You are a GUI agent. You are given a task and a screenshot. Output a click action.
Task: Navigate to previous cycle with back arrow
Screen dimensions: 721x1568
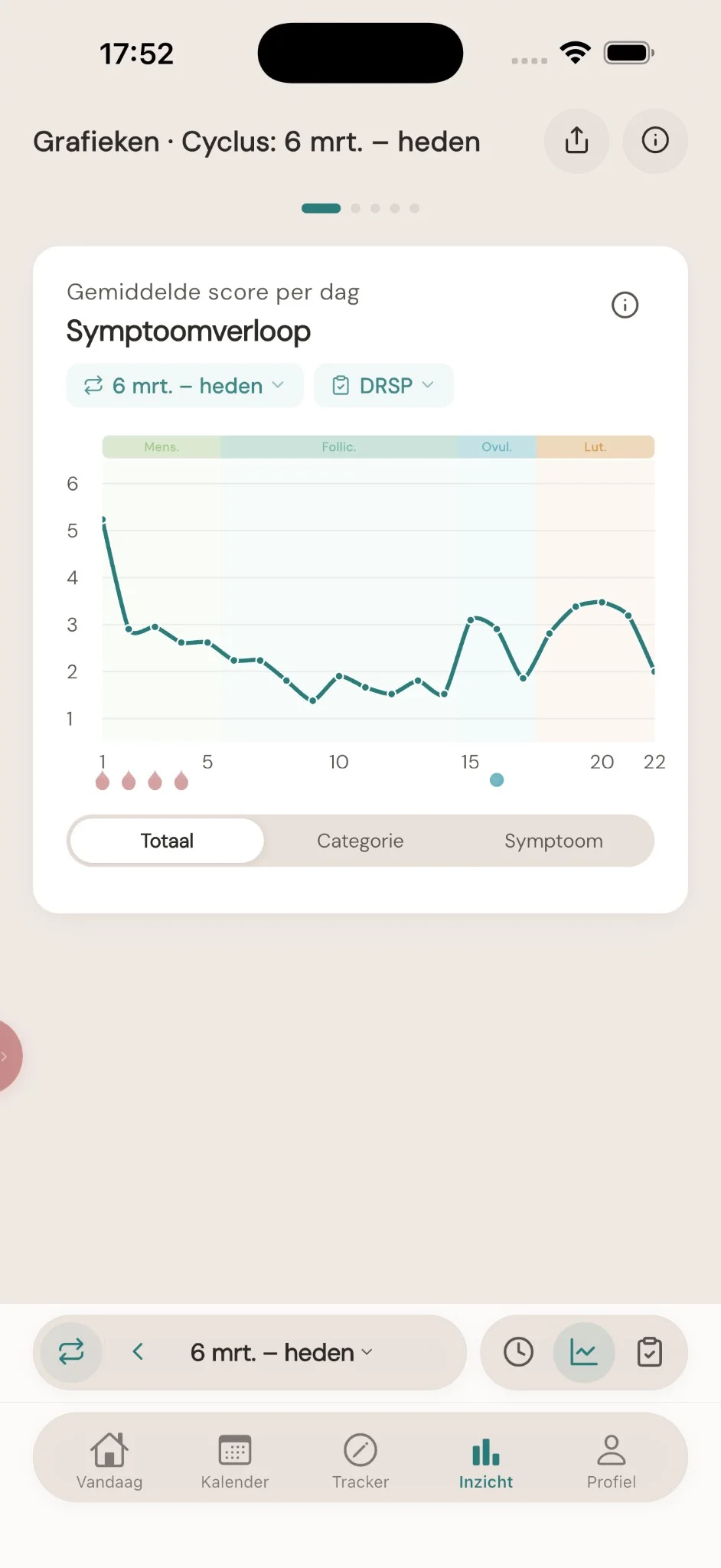click(139, 1352)
